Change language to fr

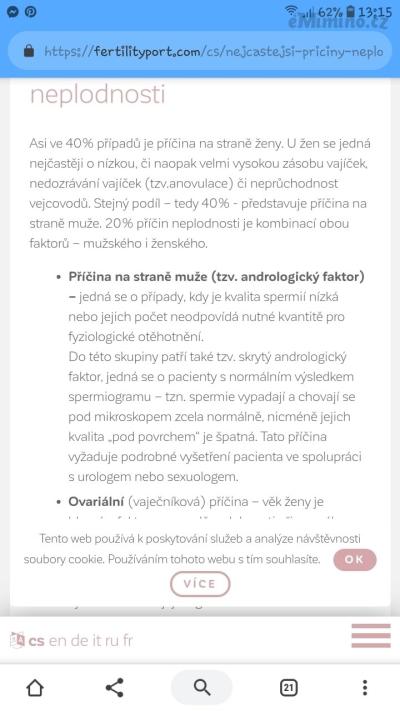coord(127,641)
